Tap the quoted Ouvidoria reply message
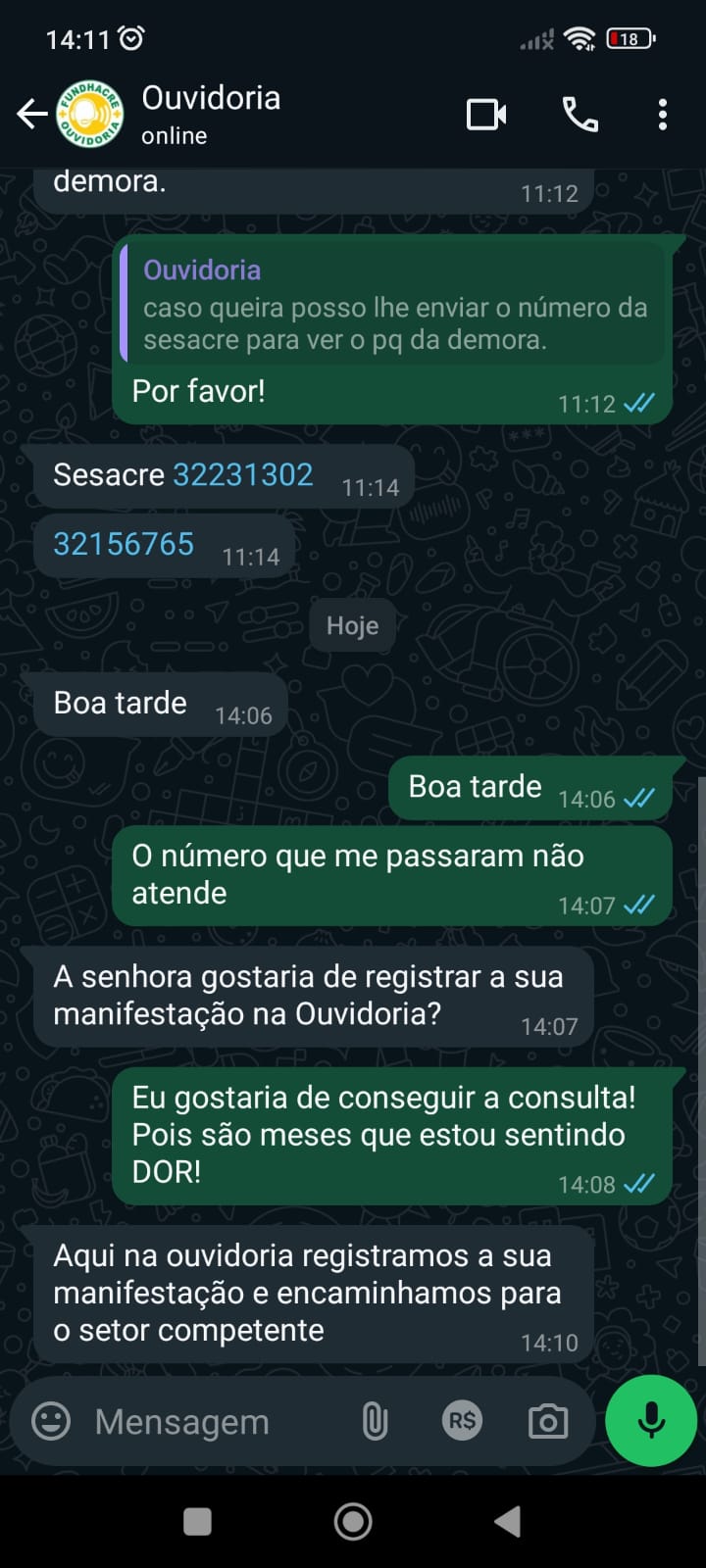The width and height of the screenshot is (706, 1568). (392, 306)
